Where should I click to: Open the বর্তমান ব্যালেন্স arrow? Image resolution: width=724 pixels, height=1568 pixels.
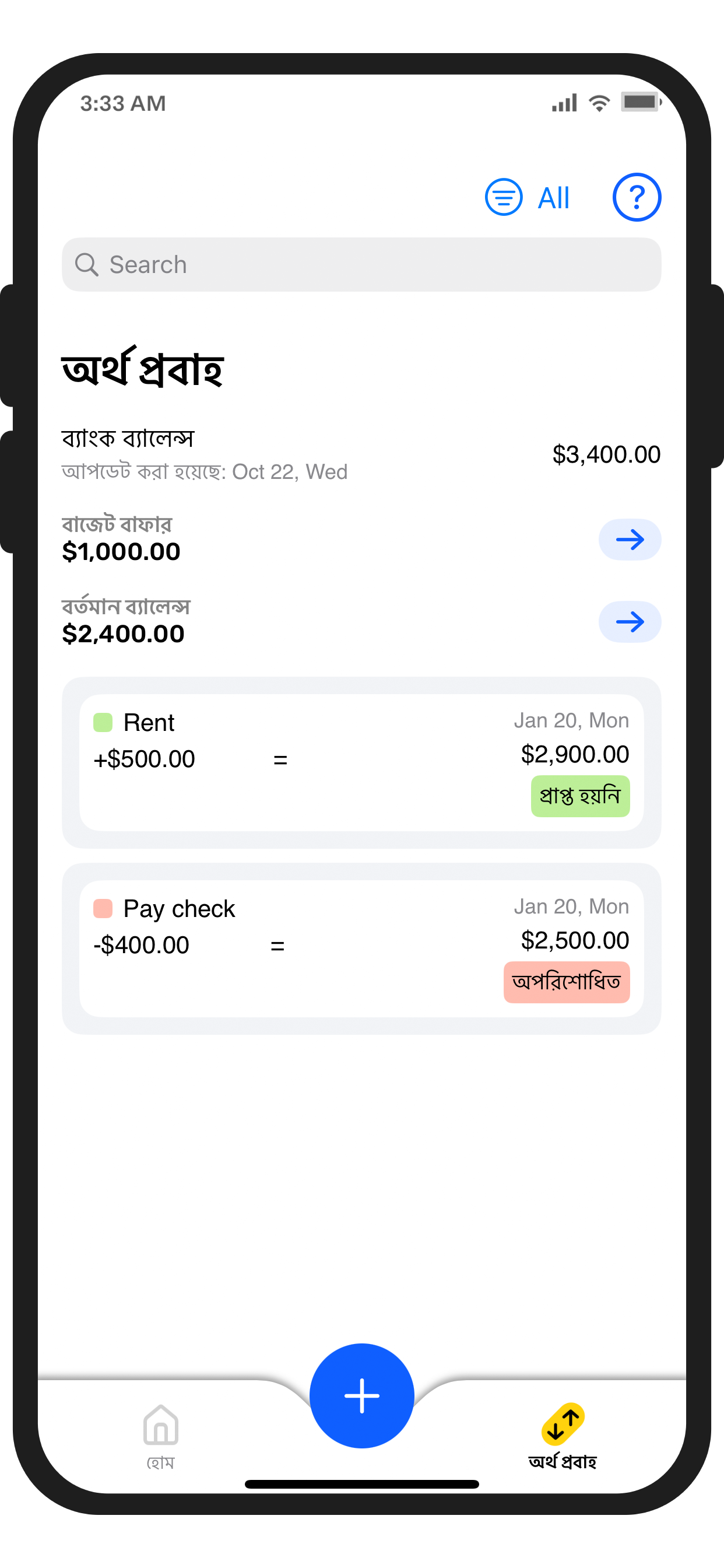tap(629, 621)
